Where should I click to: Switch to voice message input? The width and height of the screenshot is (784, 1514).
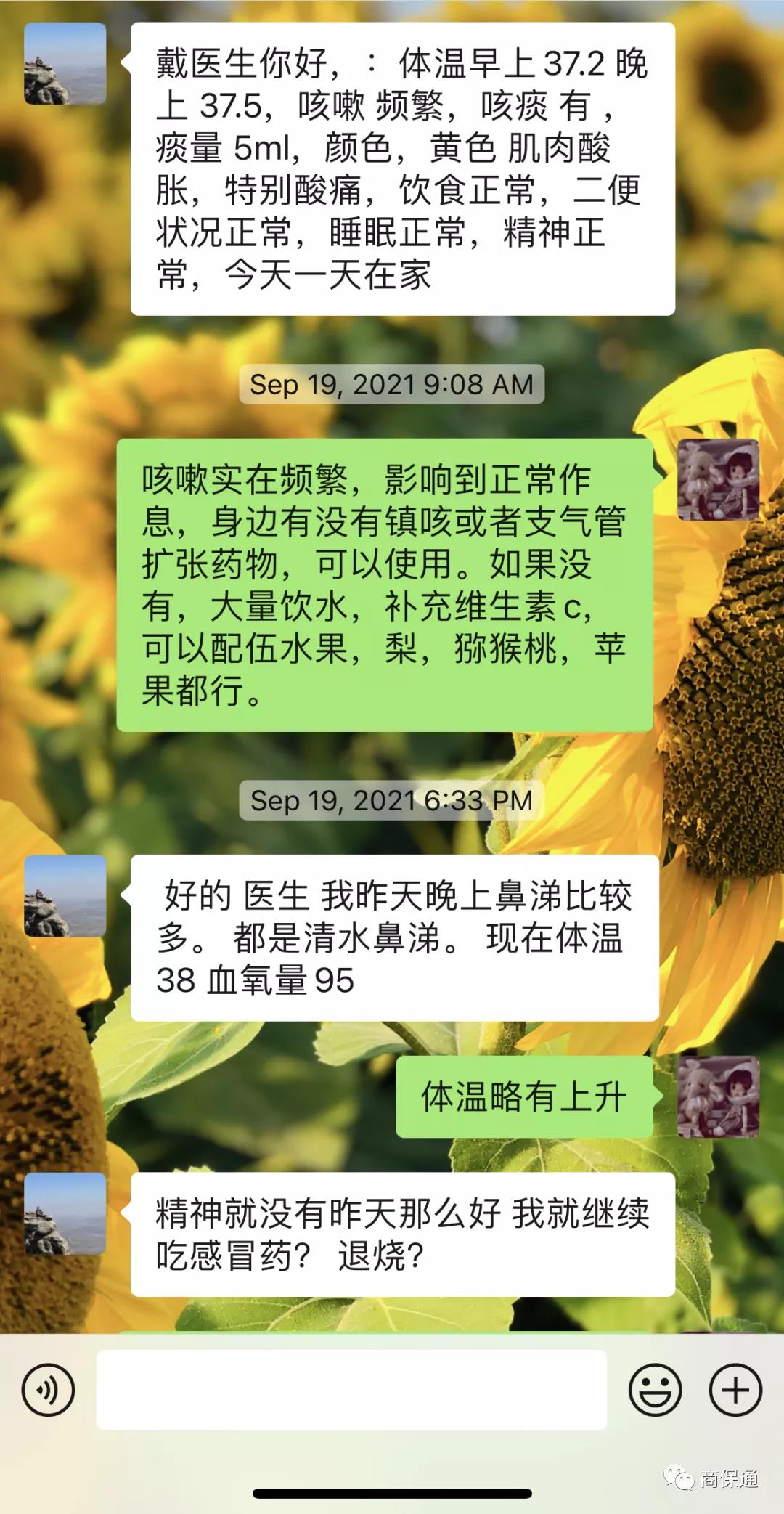48,1390
